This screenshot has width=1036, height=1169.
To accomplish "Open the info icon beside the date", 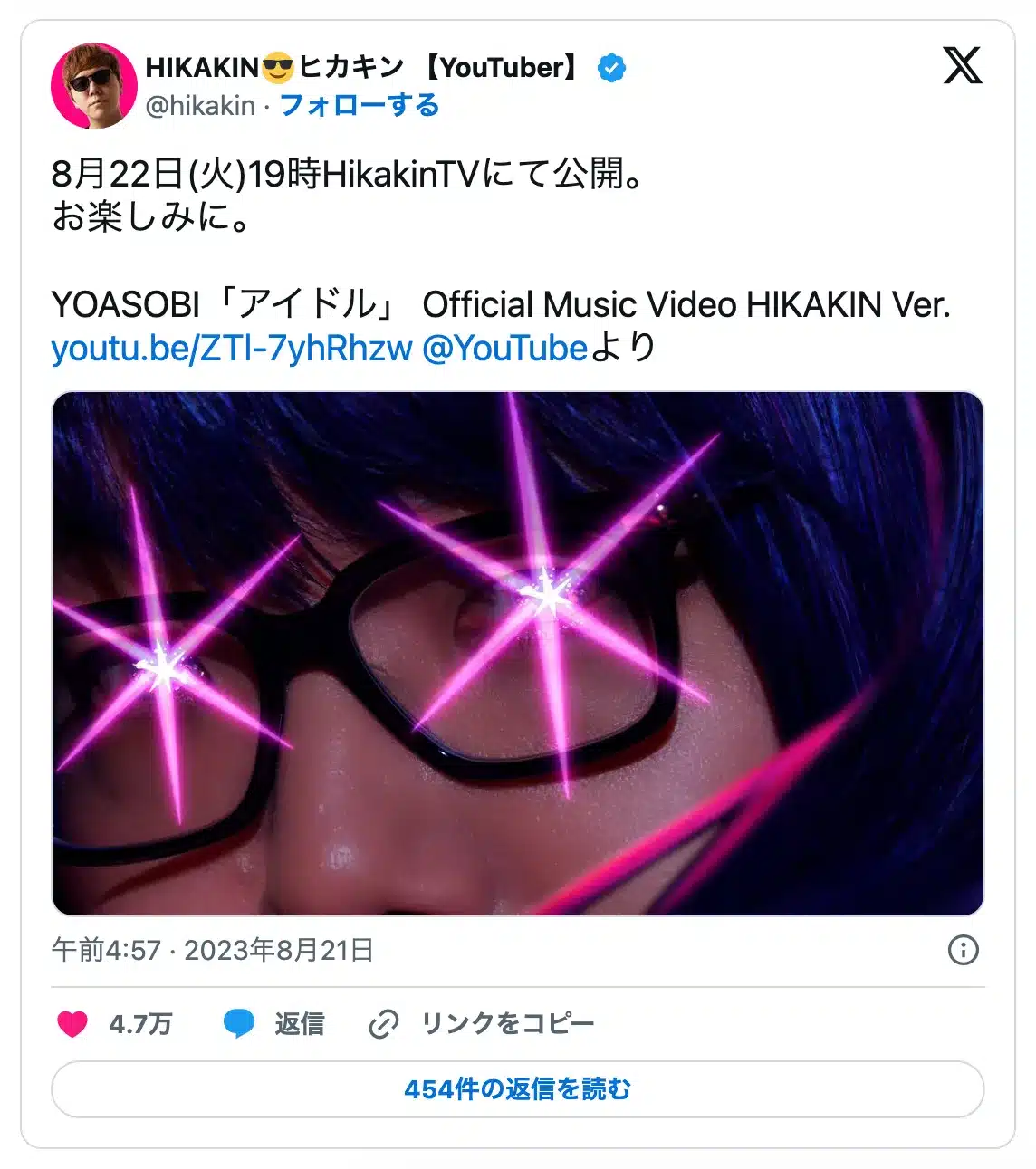I will 963,950.
